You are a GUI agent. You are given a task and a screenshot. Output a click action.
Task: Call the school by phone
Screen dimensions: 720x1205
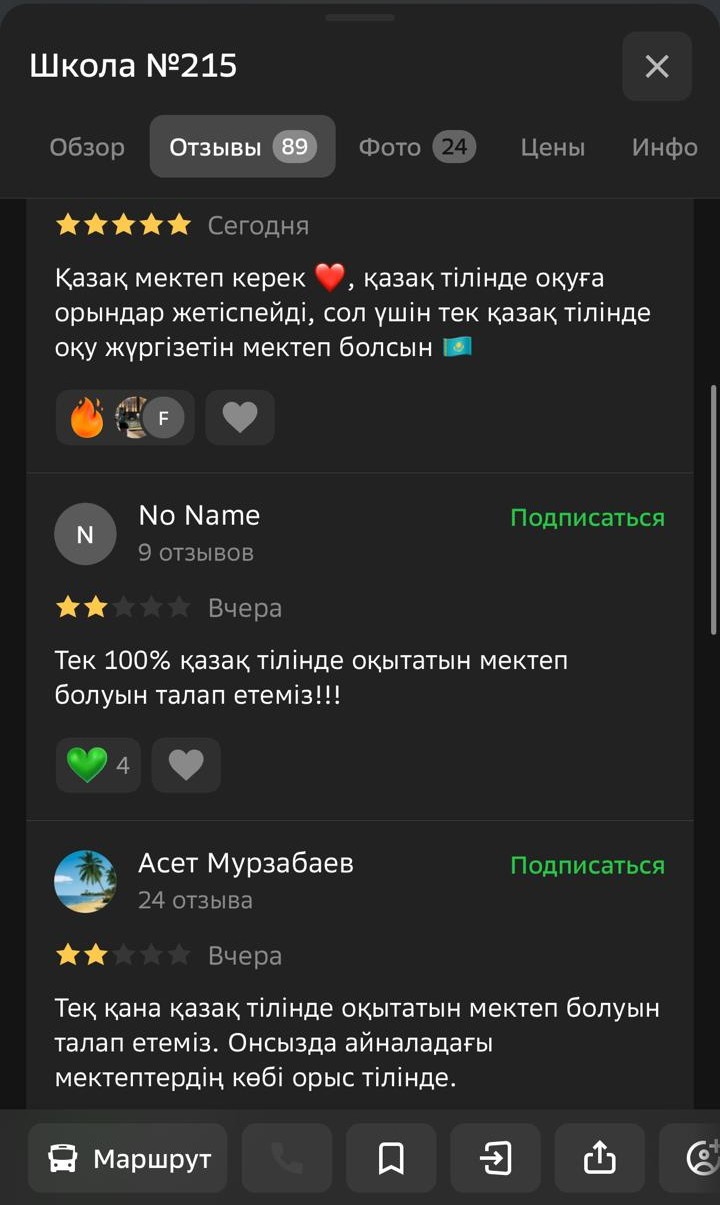[287, 1158]
